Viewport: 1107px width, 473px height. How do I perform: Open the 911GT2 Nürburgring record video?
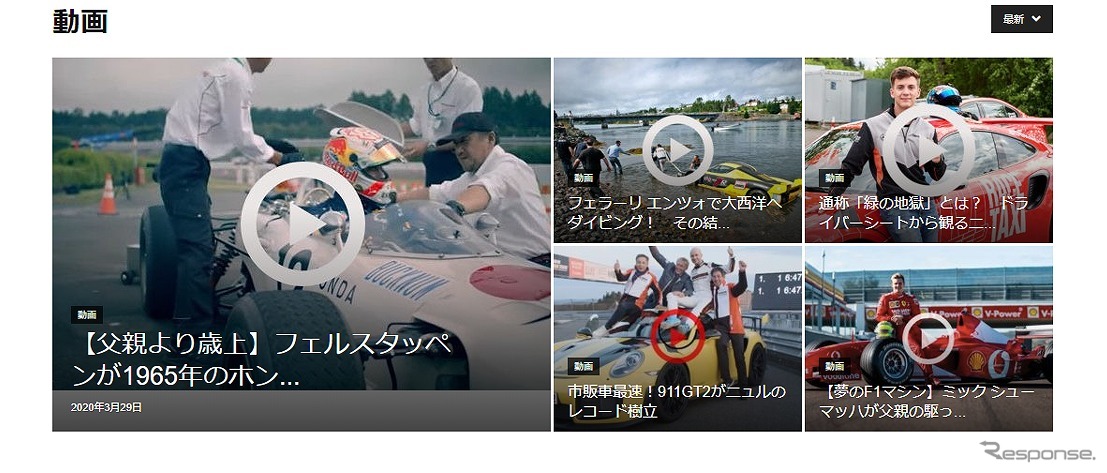[x=677, y=337]
